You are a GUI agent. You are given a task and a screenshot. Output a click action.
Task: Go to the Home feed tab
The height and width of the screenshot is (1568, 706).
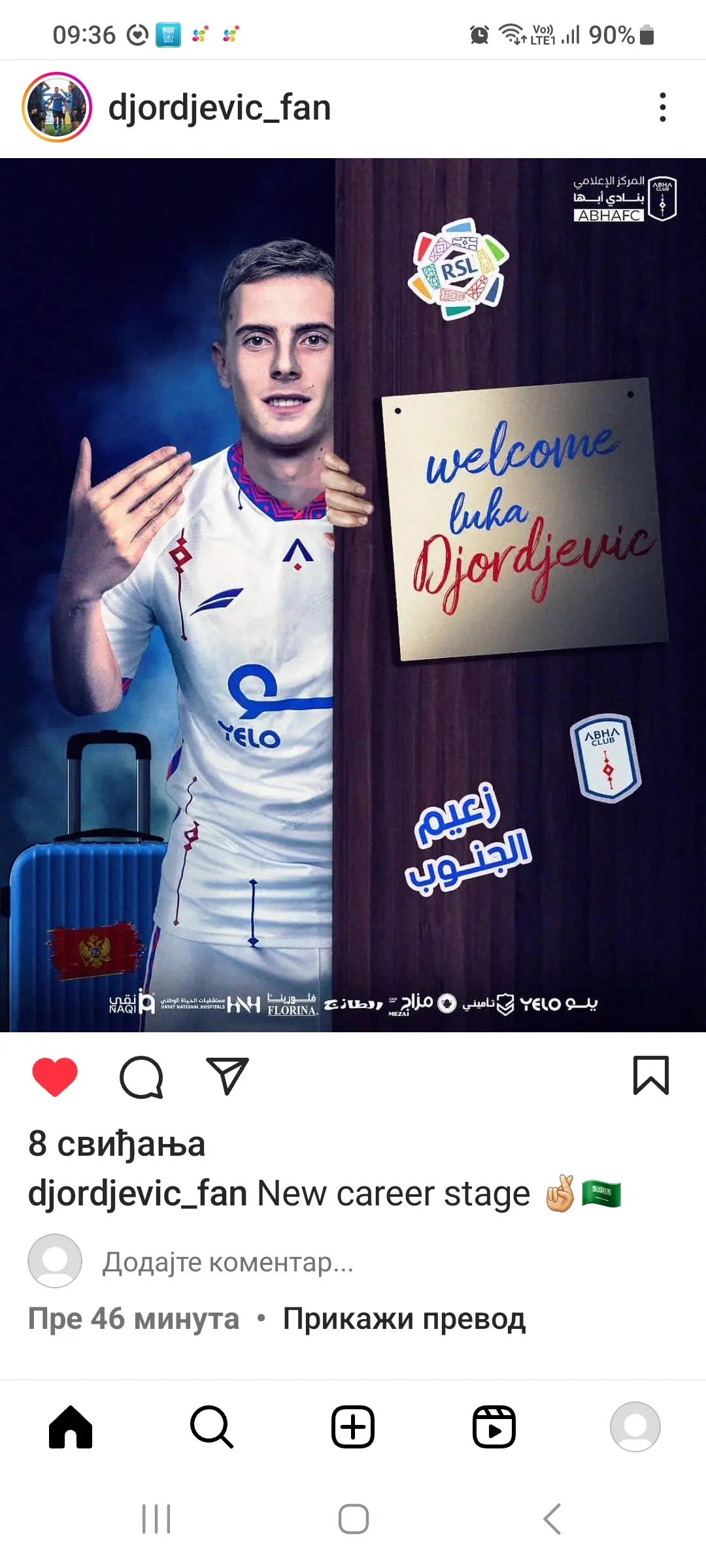pyautogui.click(x=71, y=1427)
